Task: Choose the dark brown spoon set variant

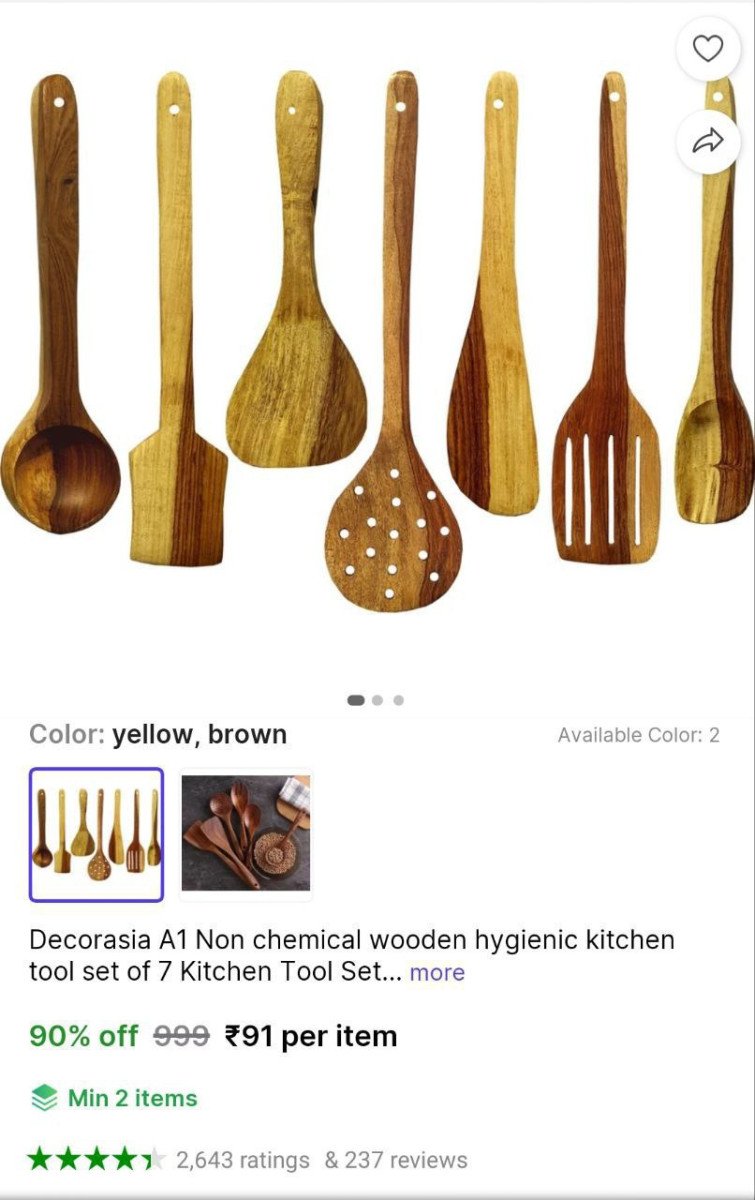Action: pos(246,834)
